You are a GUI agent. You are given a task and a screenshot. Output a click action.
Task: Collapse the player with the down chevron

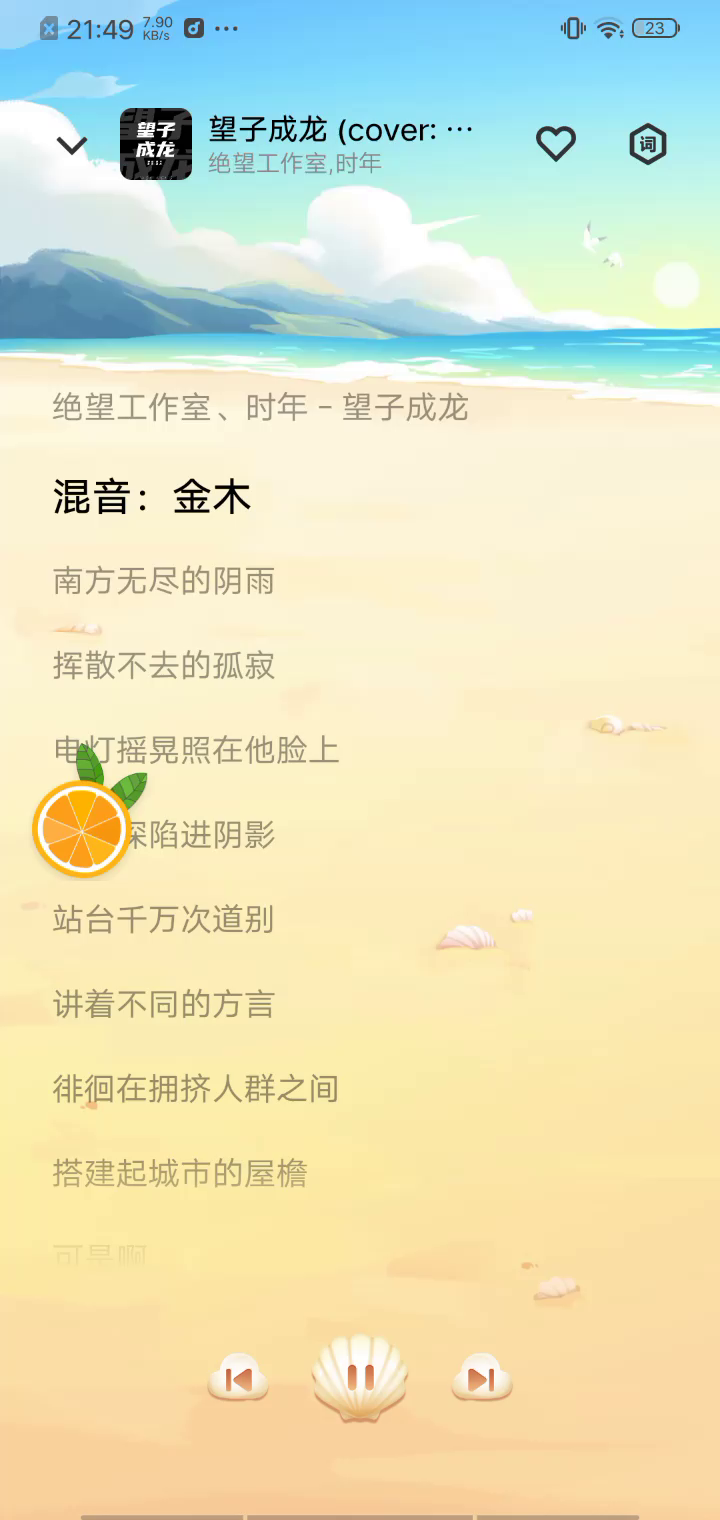71,146
